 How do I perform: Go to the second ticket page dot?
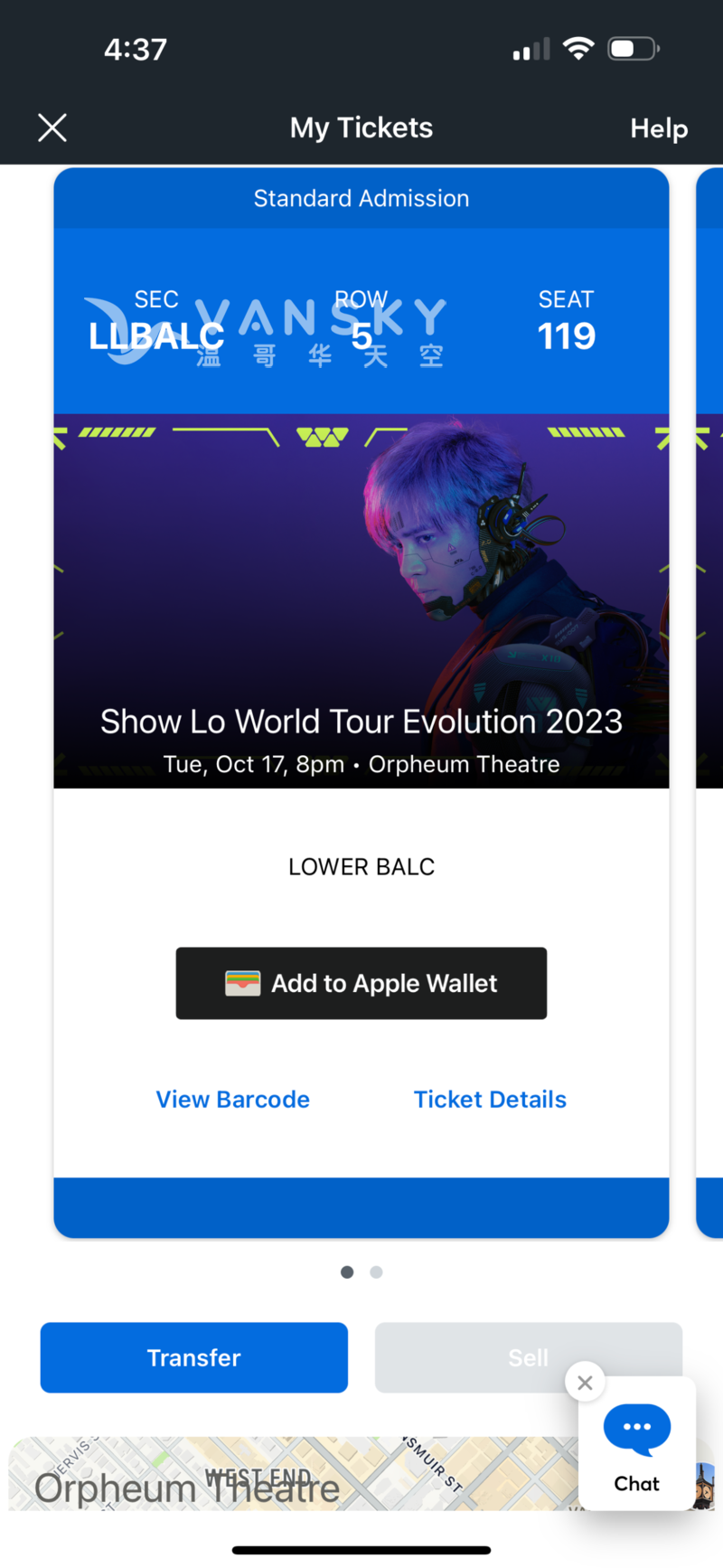376,1272
